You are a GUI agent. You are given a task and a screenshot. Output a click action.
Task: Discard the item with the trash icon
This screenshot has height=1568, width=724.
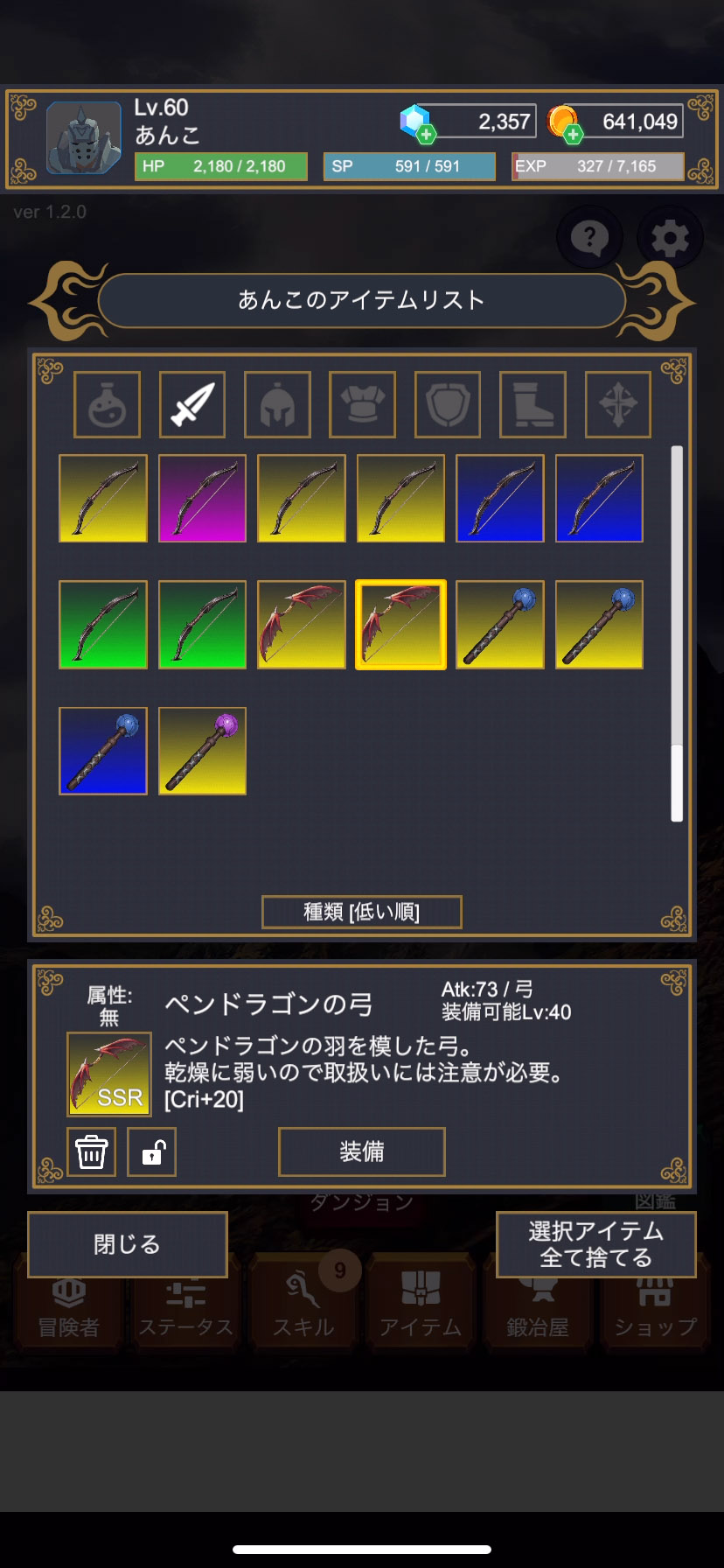(x=92, y=1151)
